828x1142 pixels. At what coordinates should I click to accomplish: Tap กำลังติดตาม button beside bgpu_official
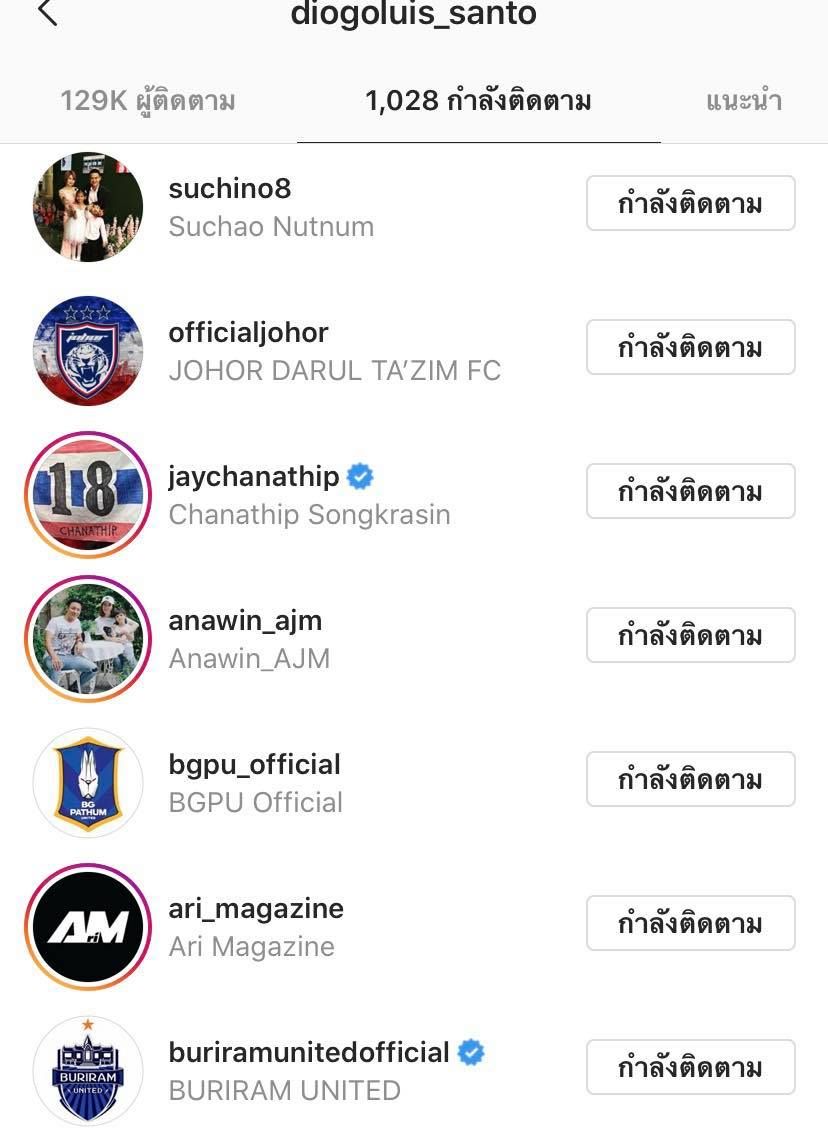[x=690, y=780]
